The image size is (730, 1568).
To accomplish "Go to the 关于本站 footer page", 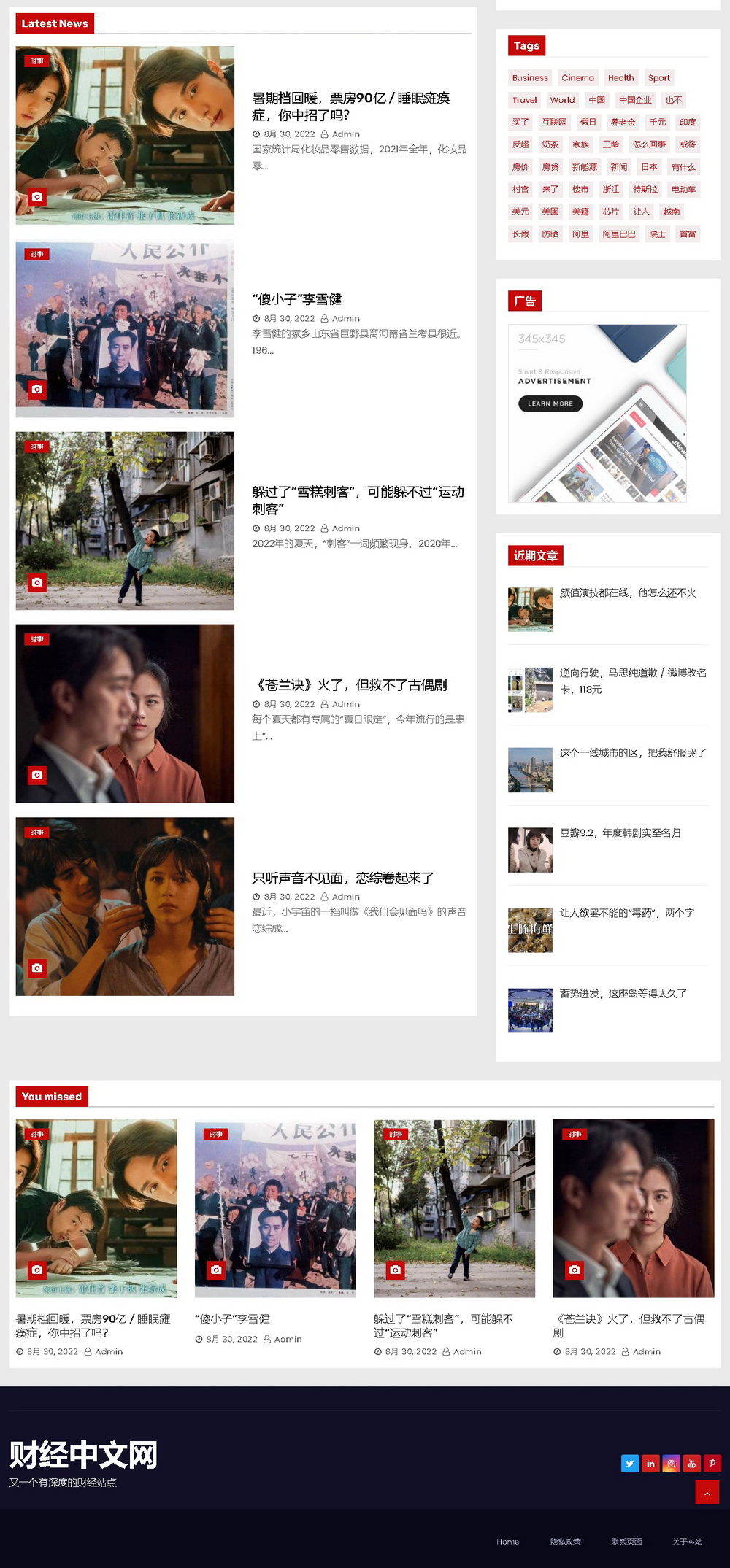I will coord(687,1541).
